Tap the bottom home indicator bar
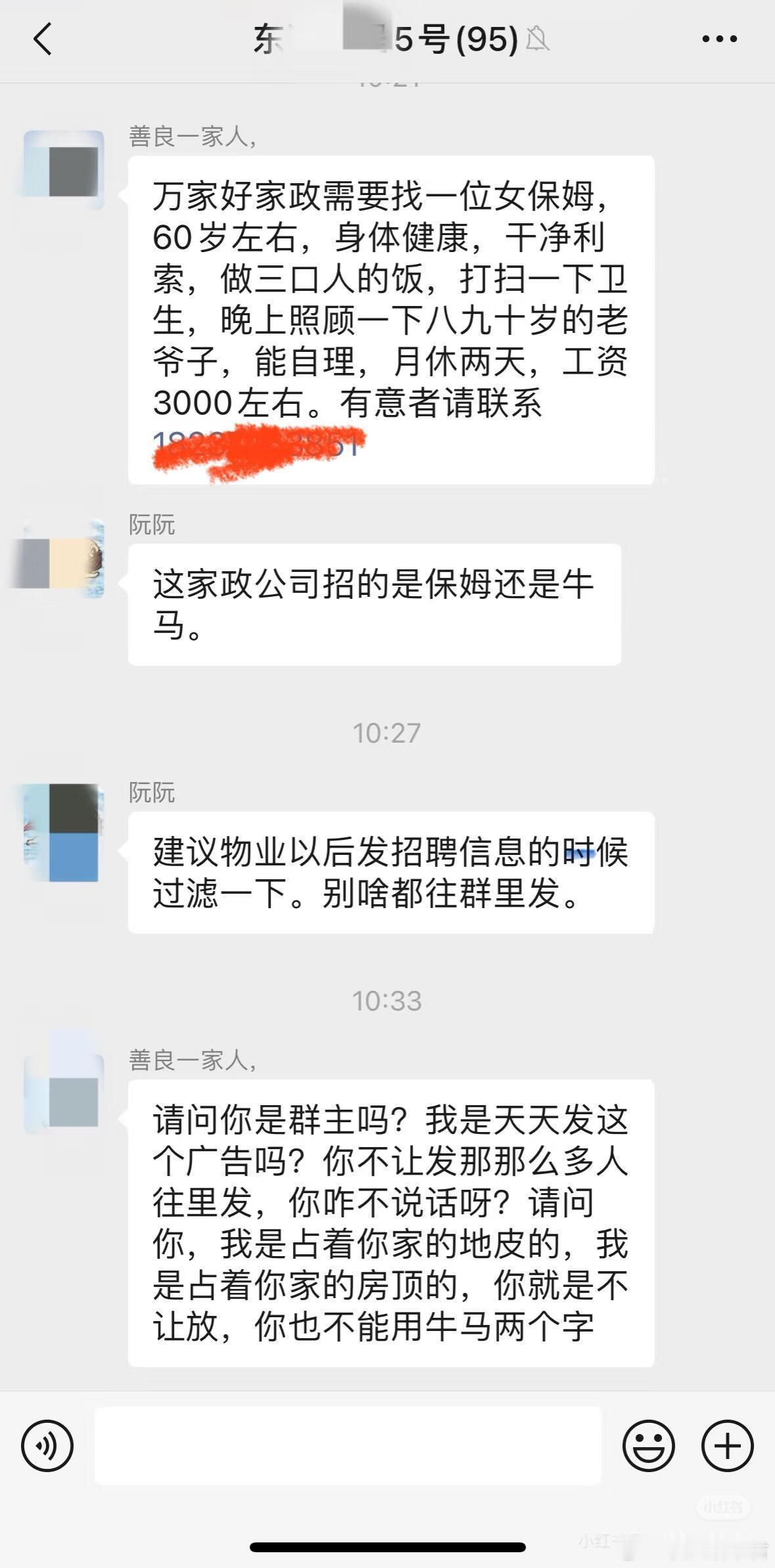Image resolution: width=775 pixels, height=1568 pixels. pos(387,1545)
